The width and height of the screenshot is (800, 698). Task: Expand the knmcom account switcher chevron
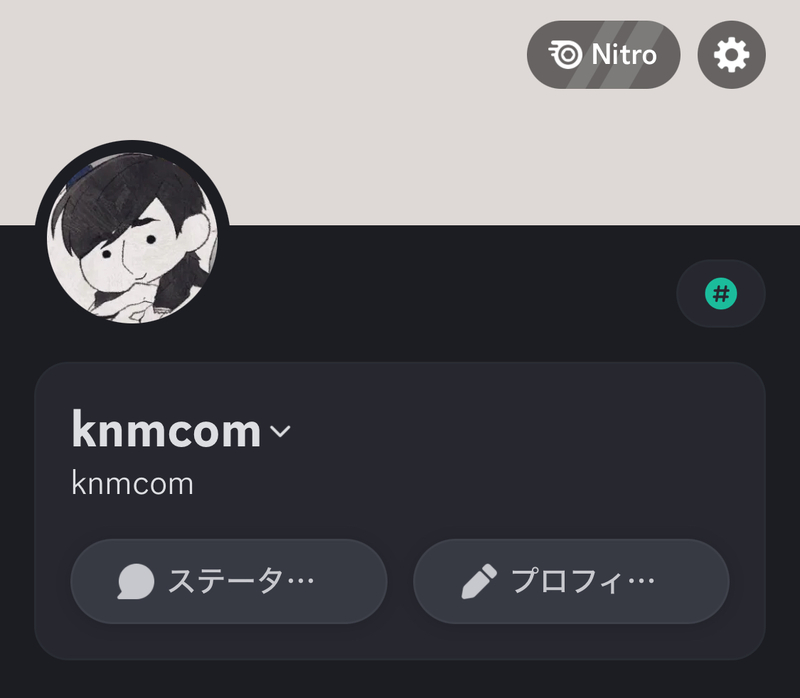point(281,432)
